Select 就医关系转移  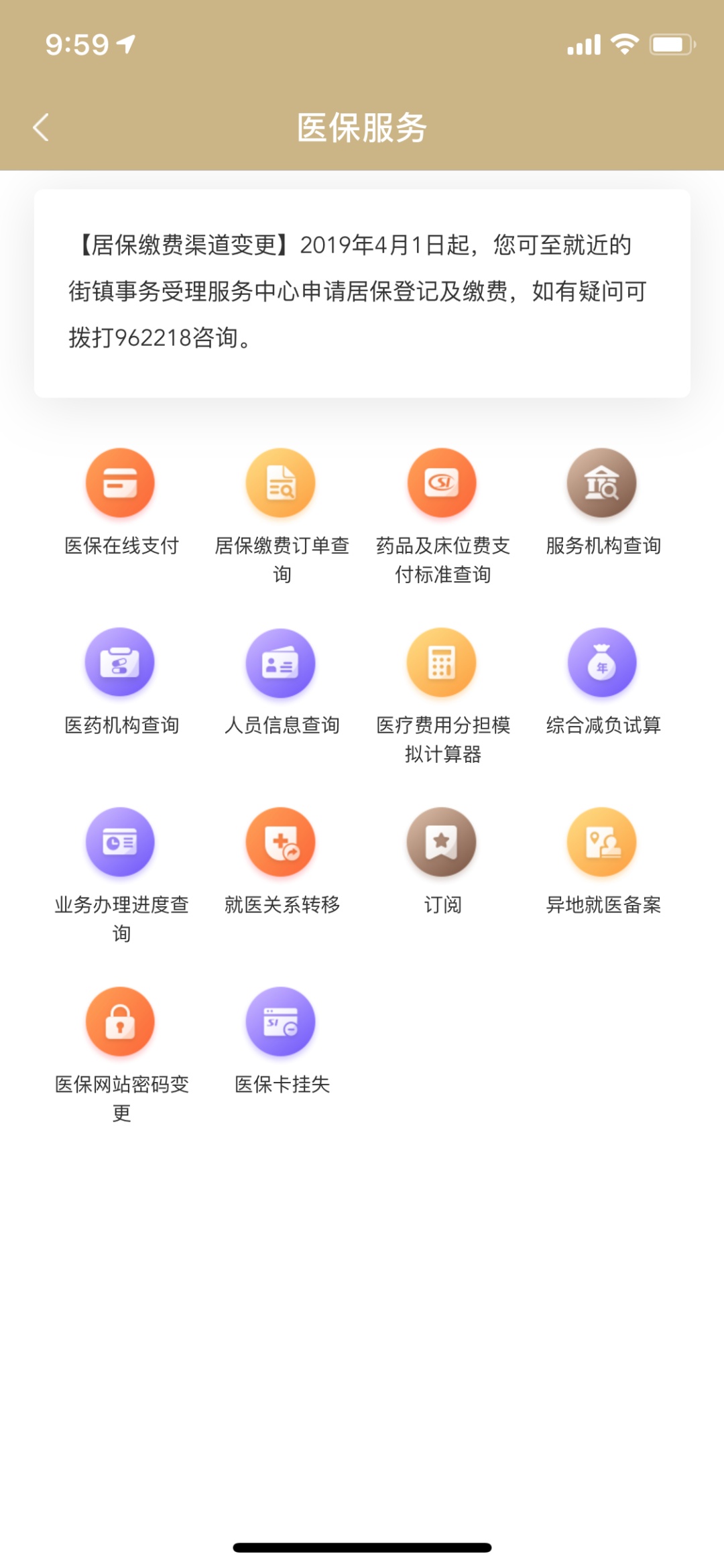click(x=281, y=843)
